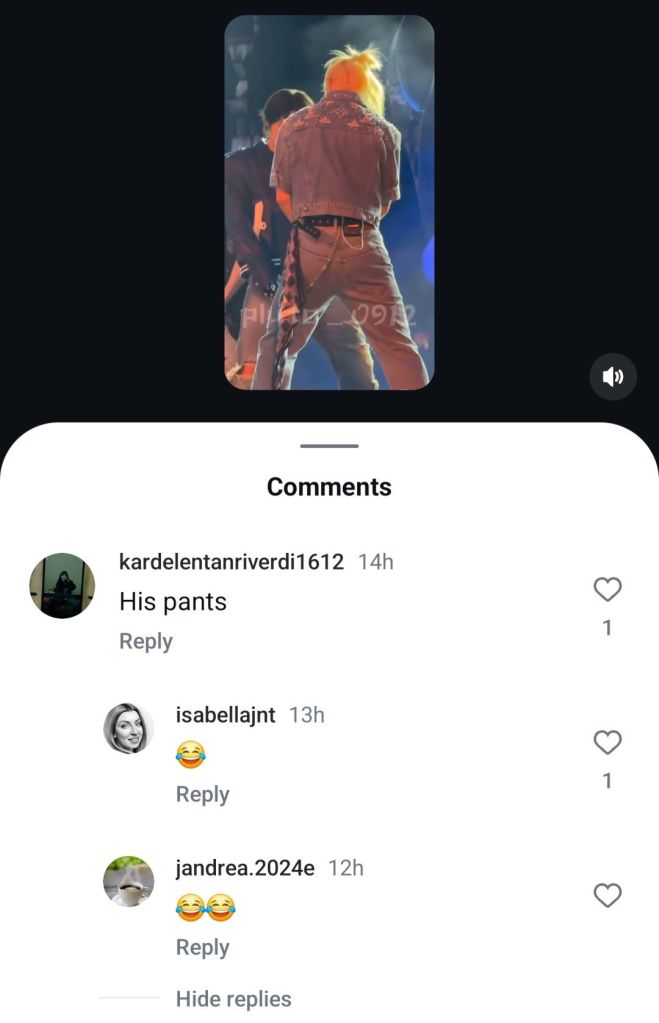The width and height of the screenshot is (659, 1023).
Task: Reply to isabellajnt's comment
Action: tap(203, 794)
